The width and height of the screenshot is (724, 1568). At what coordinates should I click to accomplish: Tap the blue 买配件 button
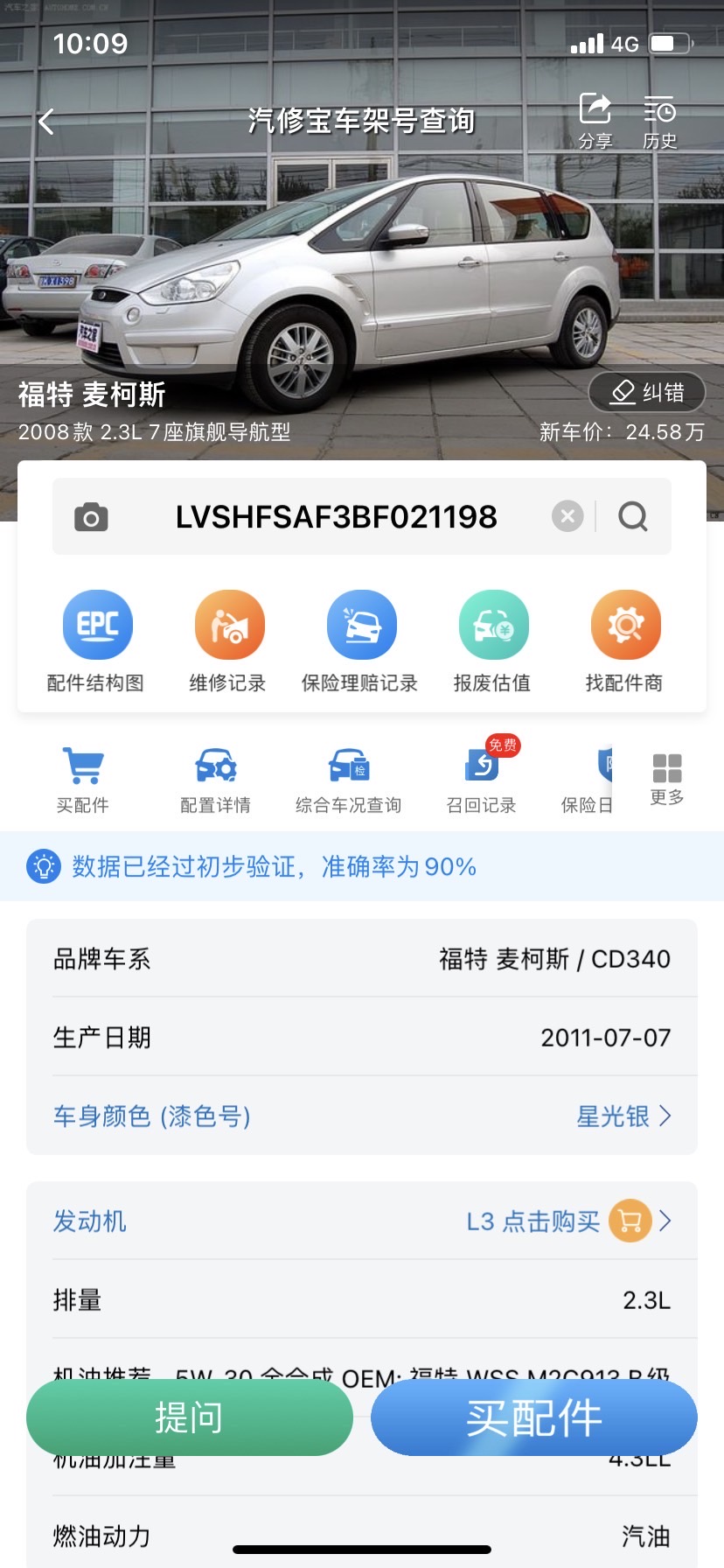[534, 1417]
